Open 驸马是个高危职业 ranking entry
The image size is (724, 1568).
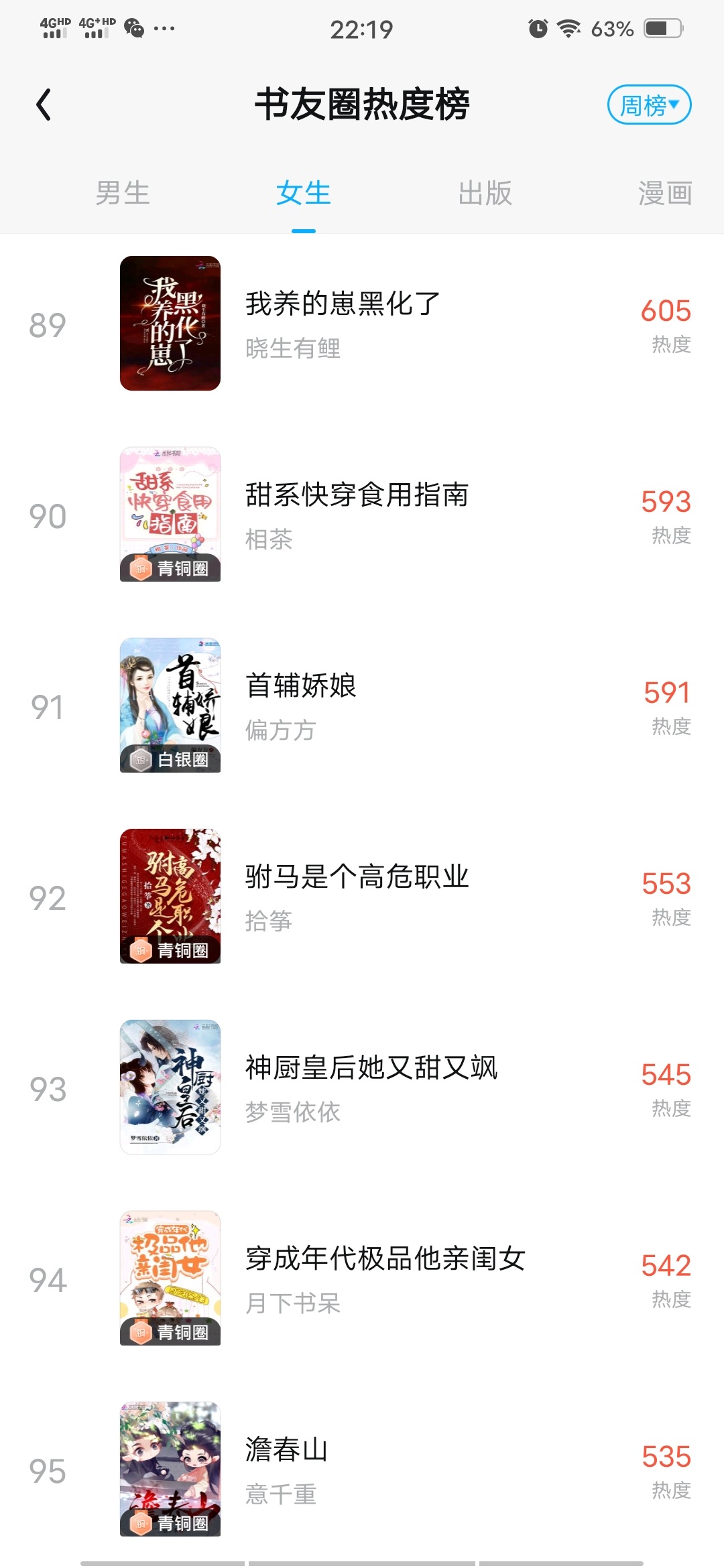[x=362, y=897]
